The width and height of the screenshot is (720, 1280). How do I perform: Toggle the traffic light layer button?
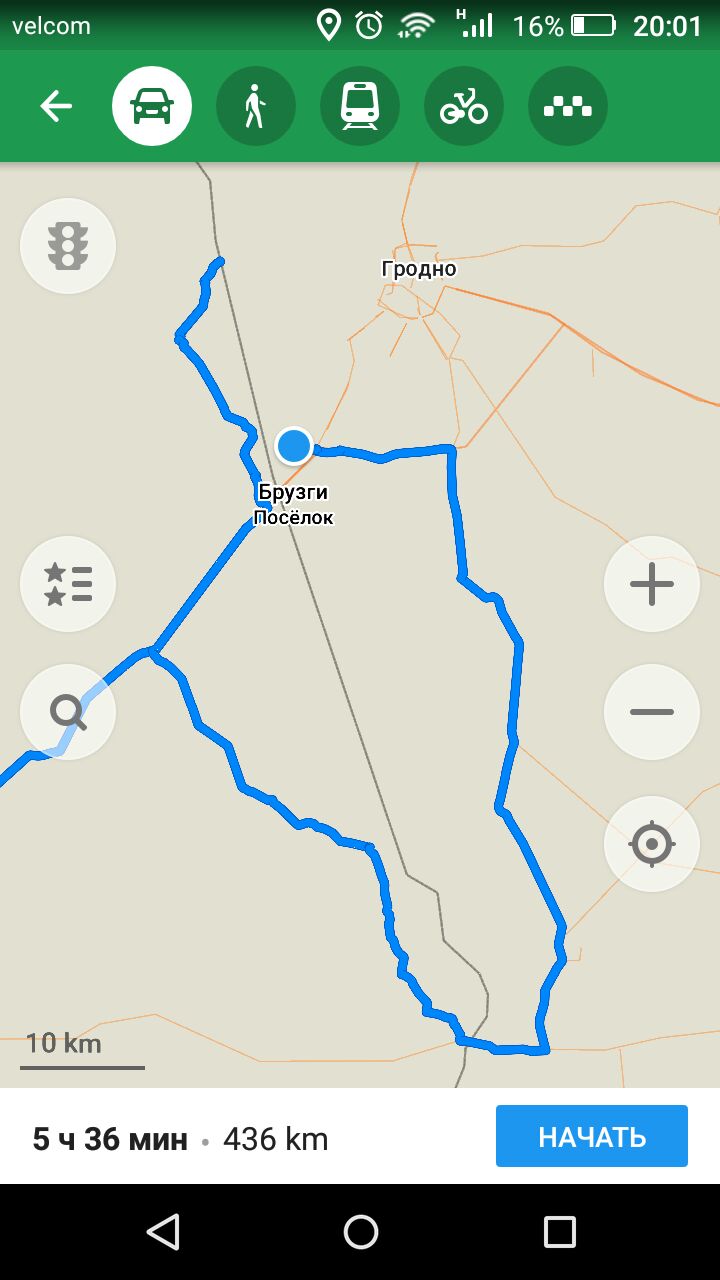pyautogui.click(x=68, y=246)
